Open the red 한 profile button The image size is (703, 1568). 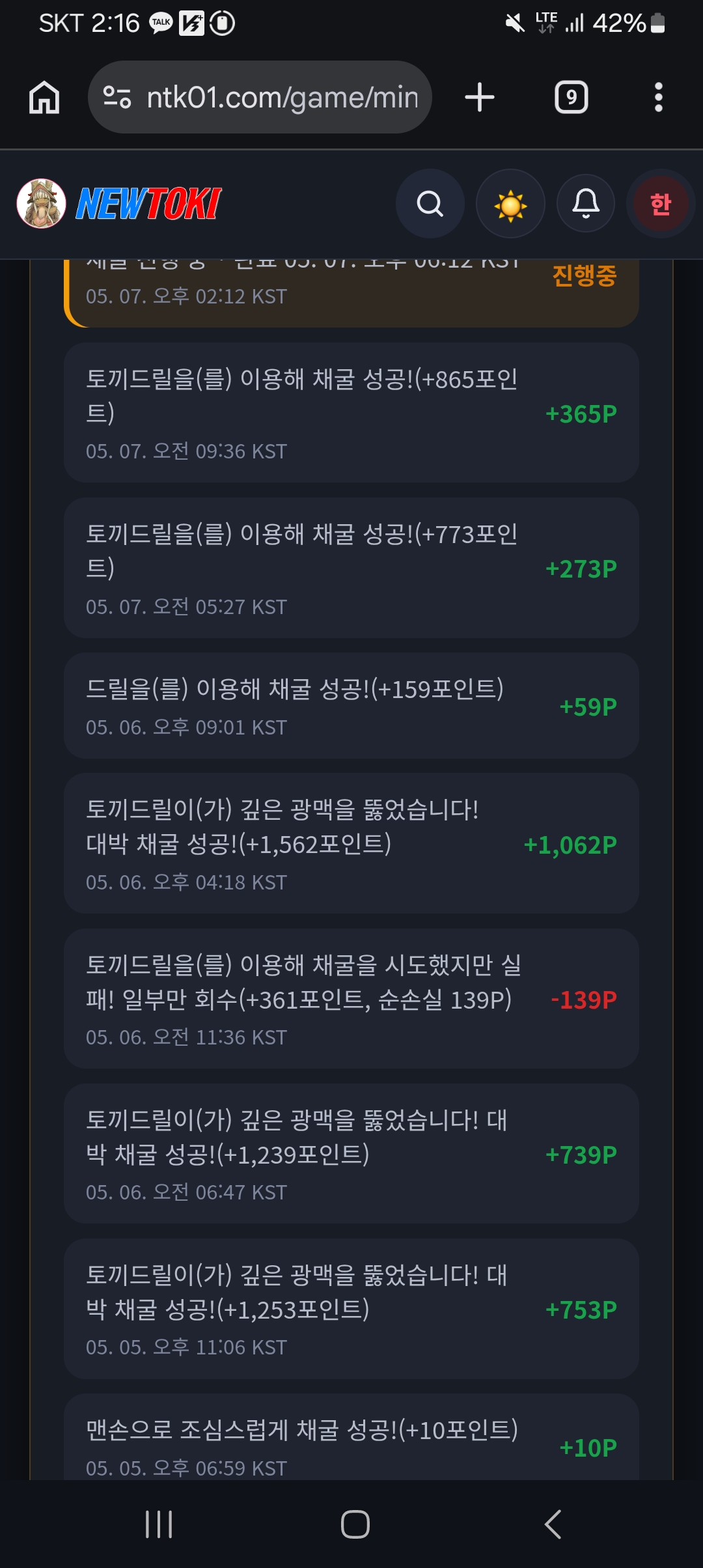[661, 204]
